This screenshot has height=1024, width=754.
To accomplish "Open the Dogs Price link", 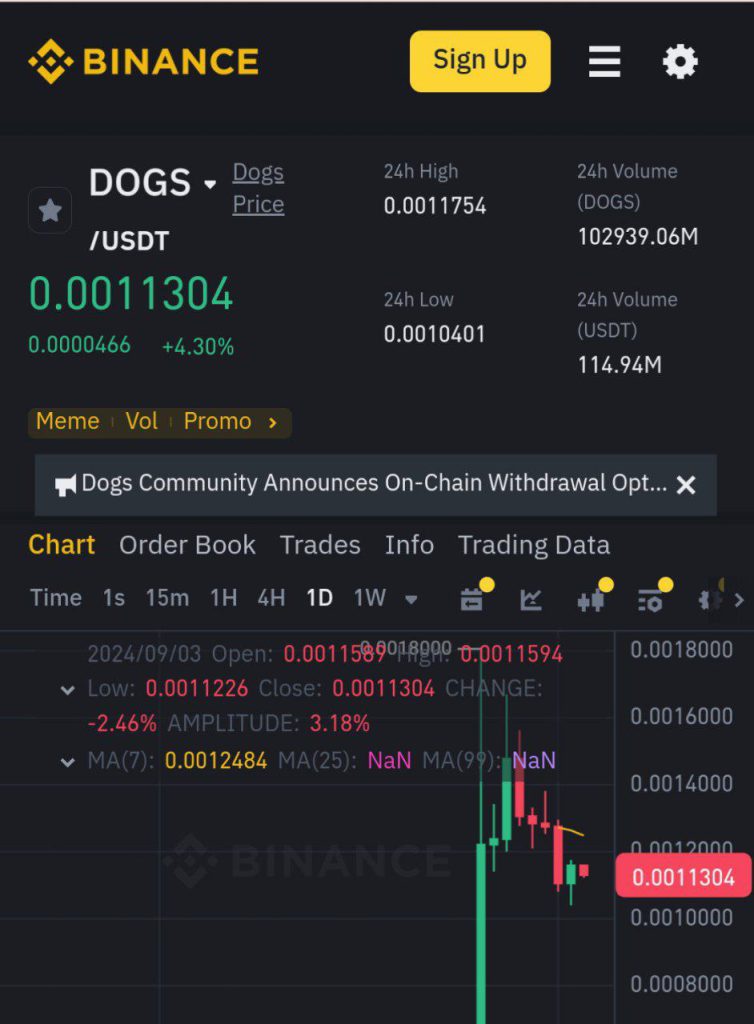I will (258, 188).
